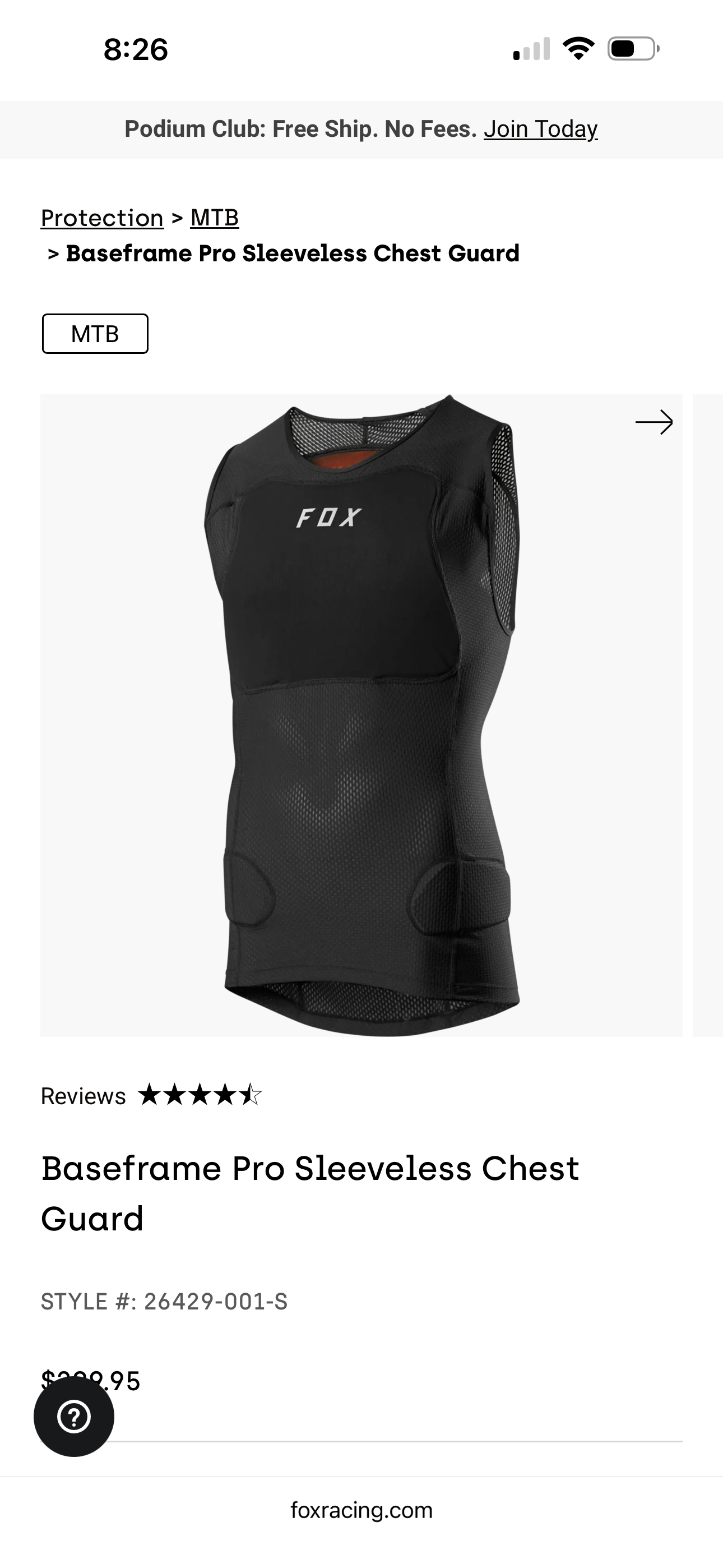Open the help question mark button
This screenshot has width=723, height=1568.
point(73,1417)
